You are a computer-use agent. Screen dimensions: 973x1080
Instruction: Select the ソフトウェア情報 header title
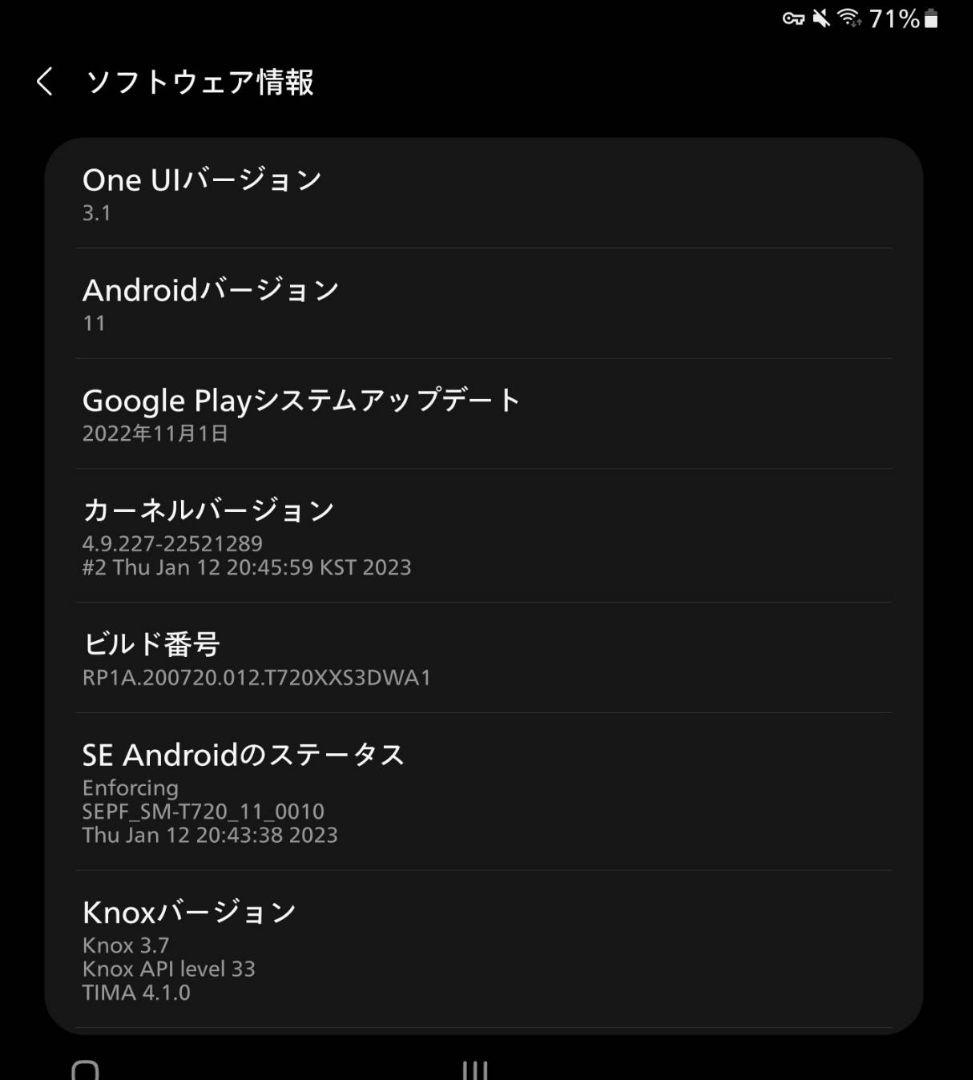click(x=200, y=83)
